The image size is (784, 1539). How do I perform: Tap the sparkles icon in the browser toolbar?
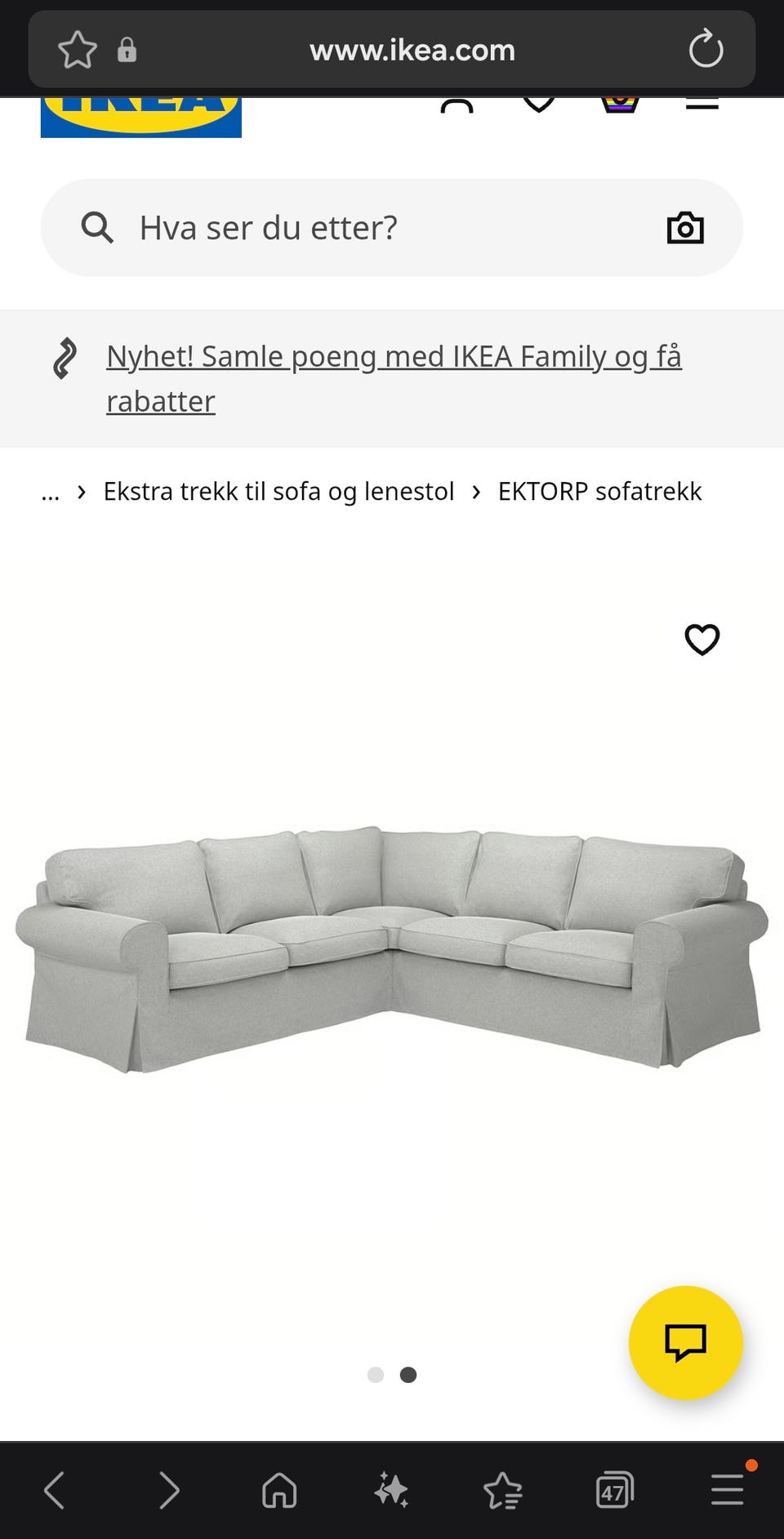[x=392, y=1489]
